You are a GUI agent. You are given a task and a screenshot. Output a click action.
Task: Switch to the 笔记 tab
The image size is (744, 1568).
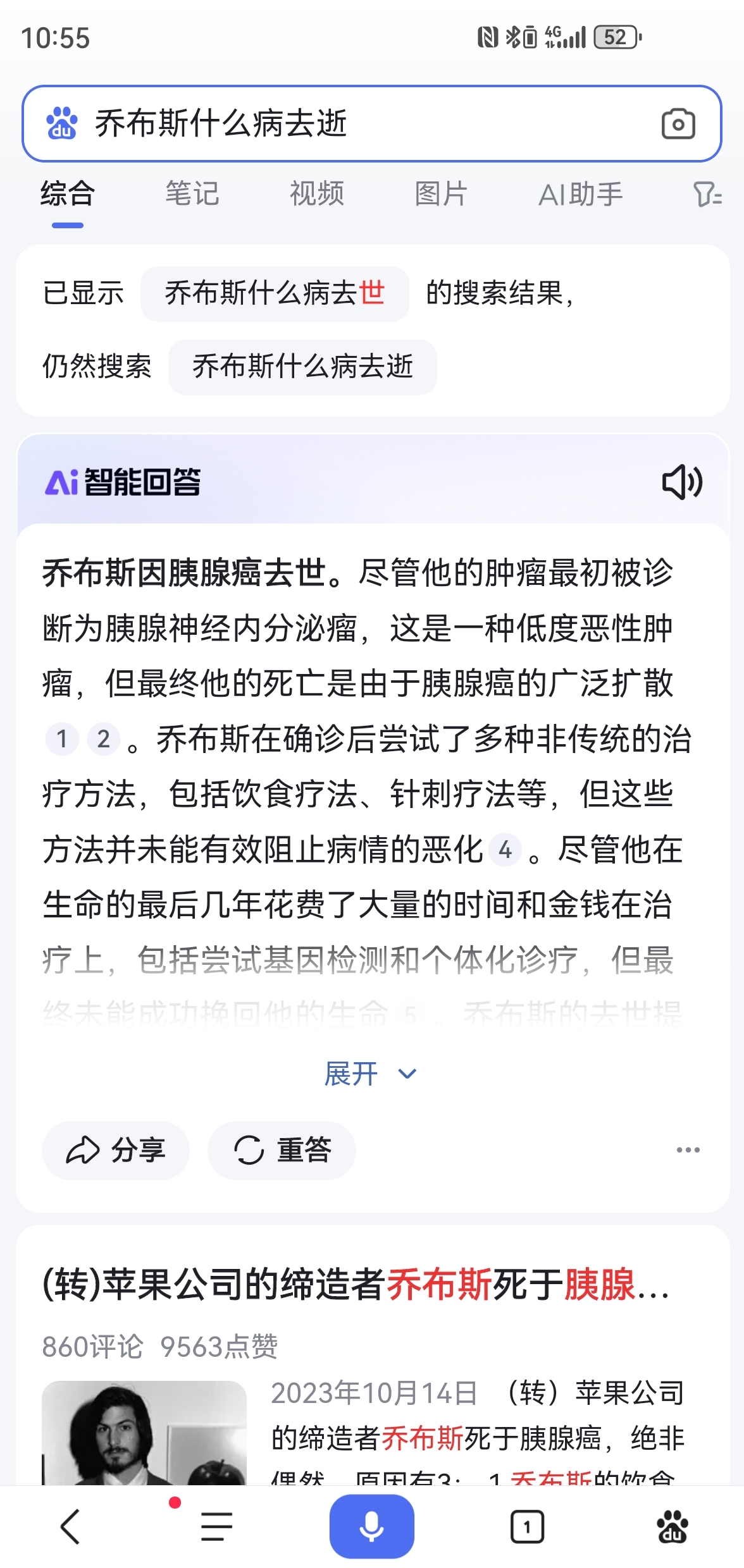pos(192,193)
